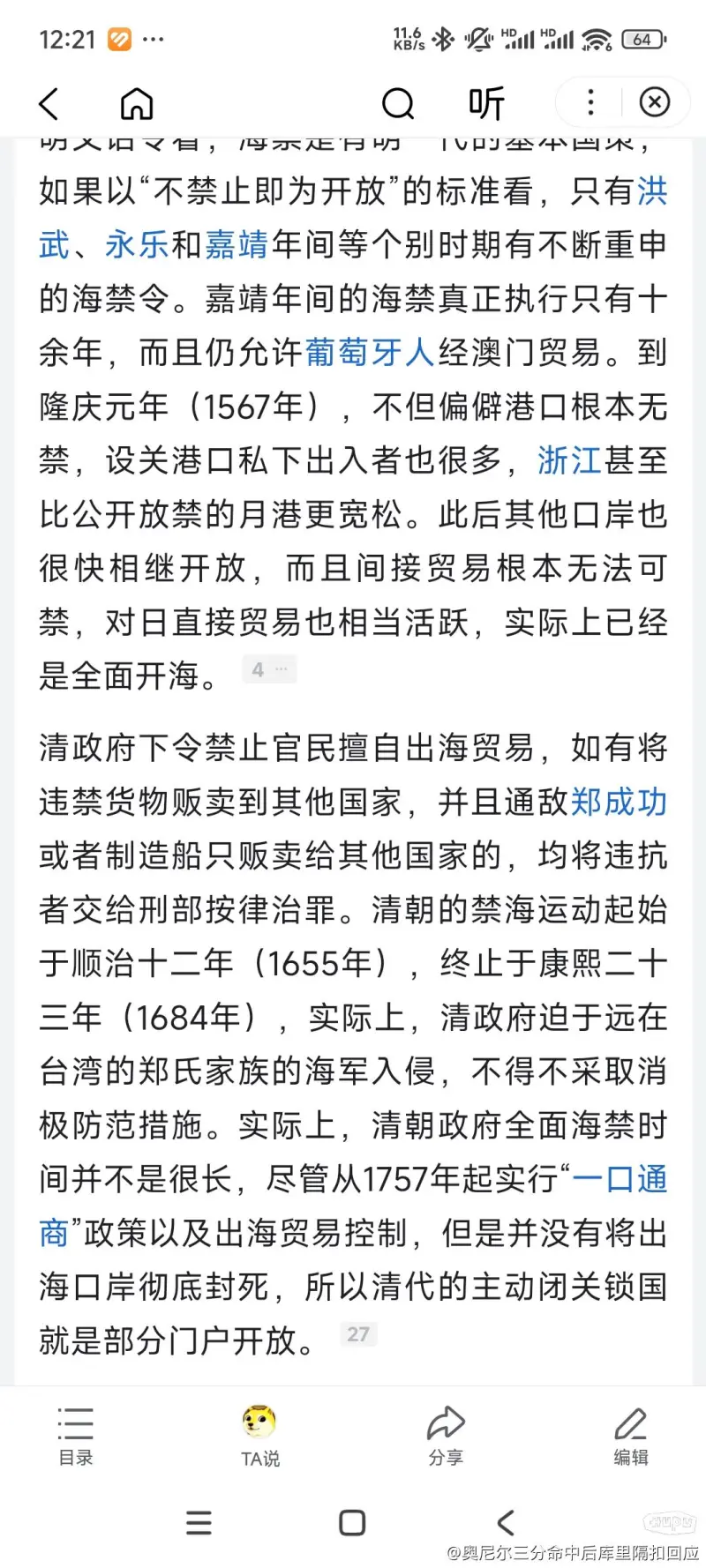Viewport: 706px width, 1568px height.
Task: Open the search icon in the top bar
Action: click(x=398, y=104)
